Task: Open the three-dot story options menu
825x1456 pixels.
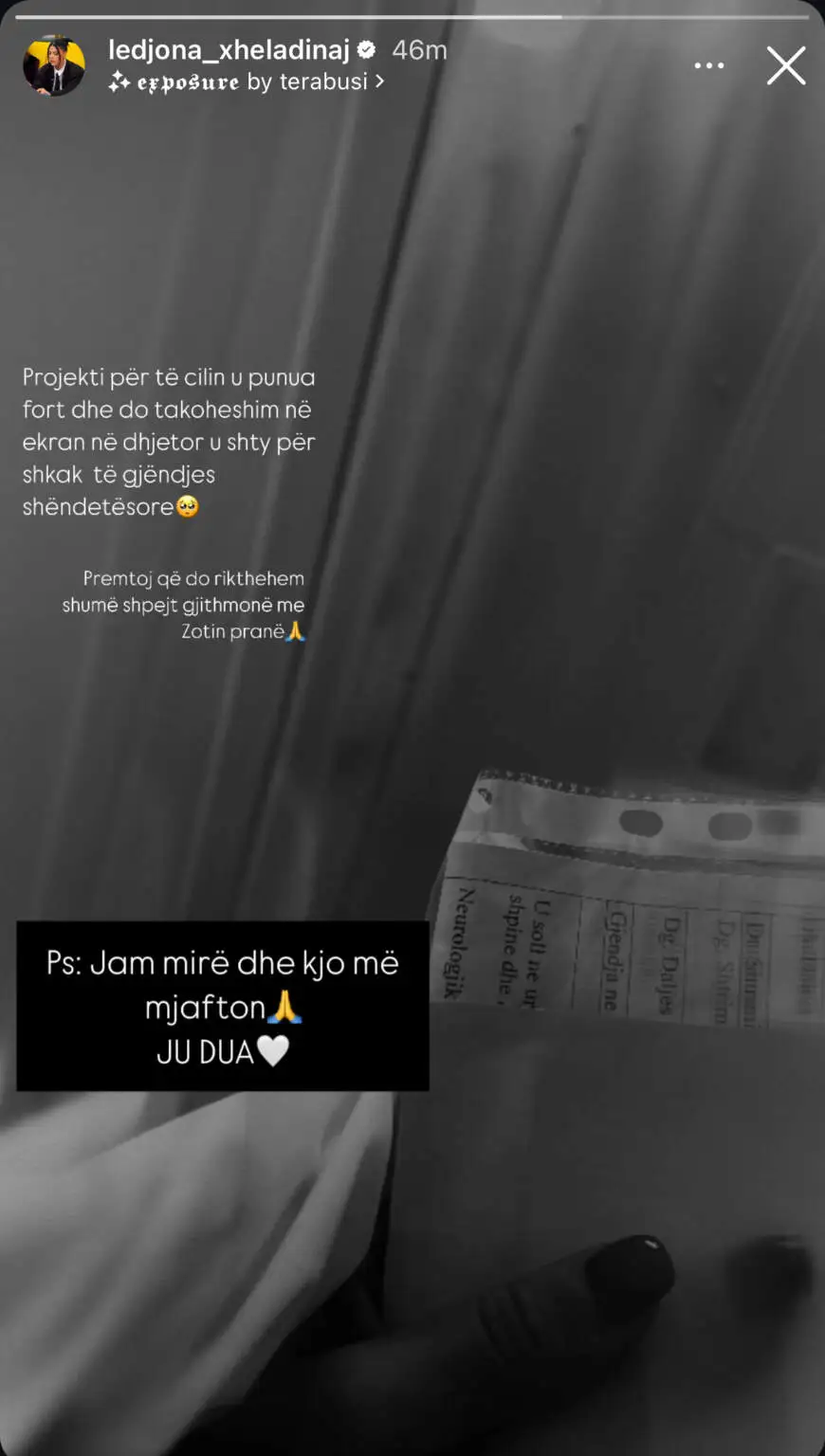Action: point(709,65)
